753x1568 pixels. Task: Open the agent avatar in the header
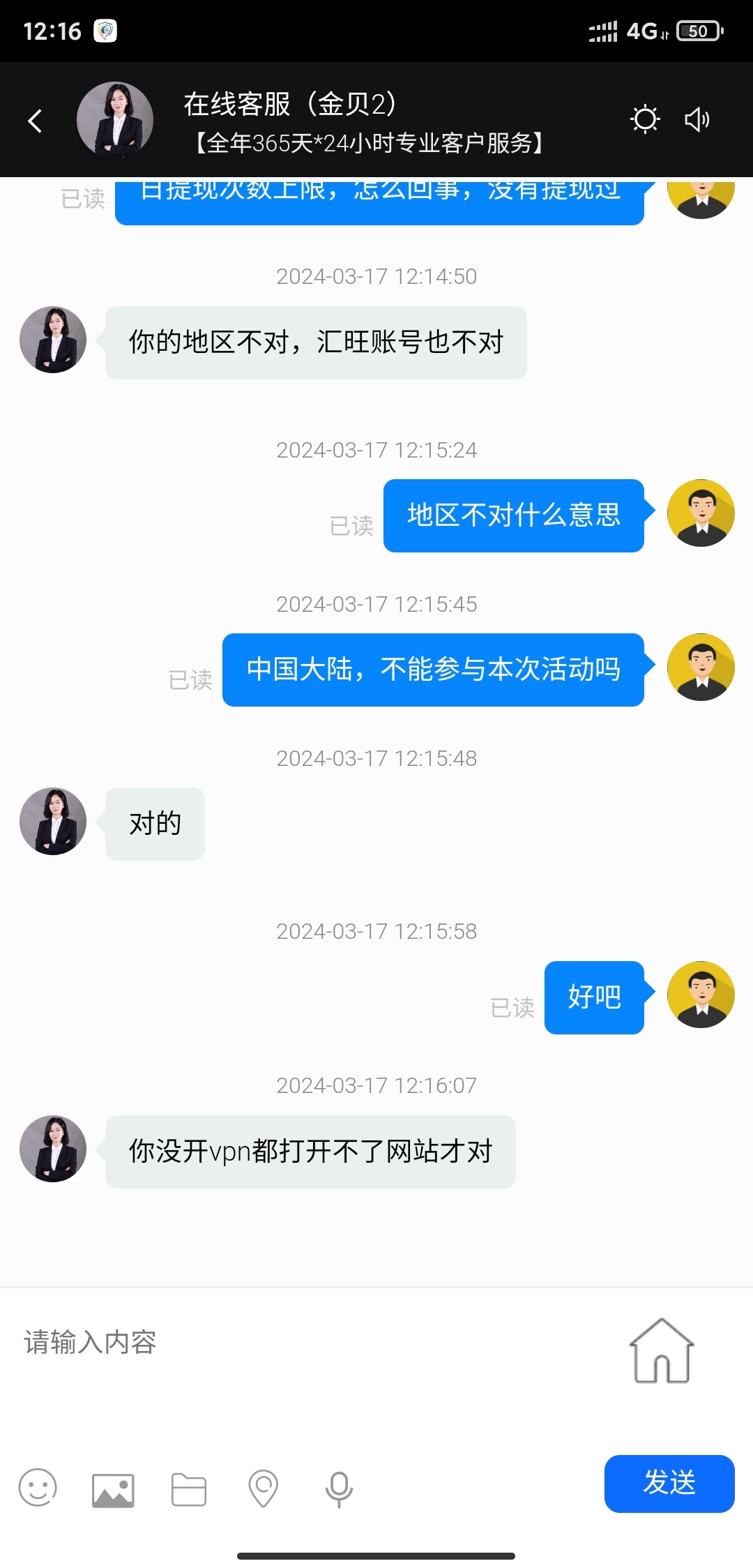pos(115,119)
